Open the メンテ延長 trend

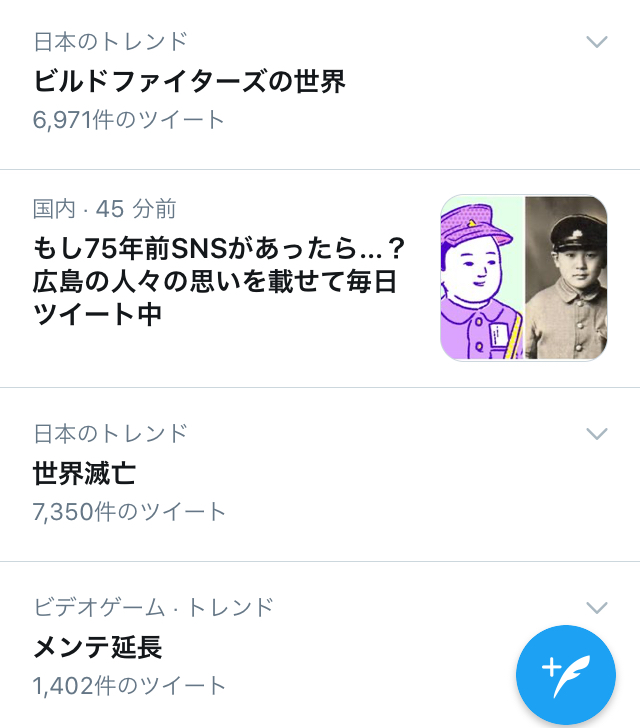(97, 647)
